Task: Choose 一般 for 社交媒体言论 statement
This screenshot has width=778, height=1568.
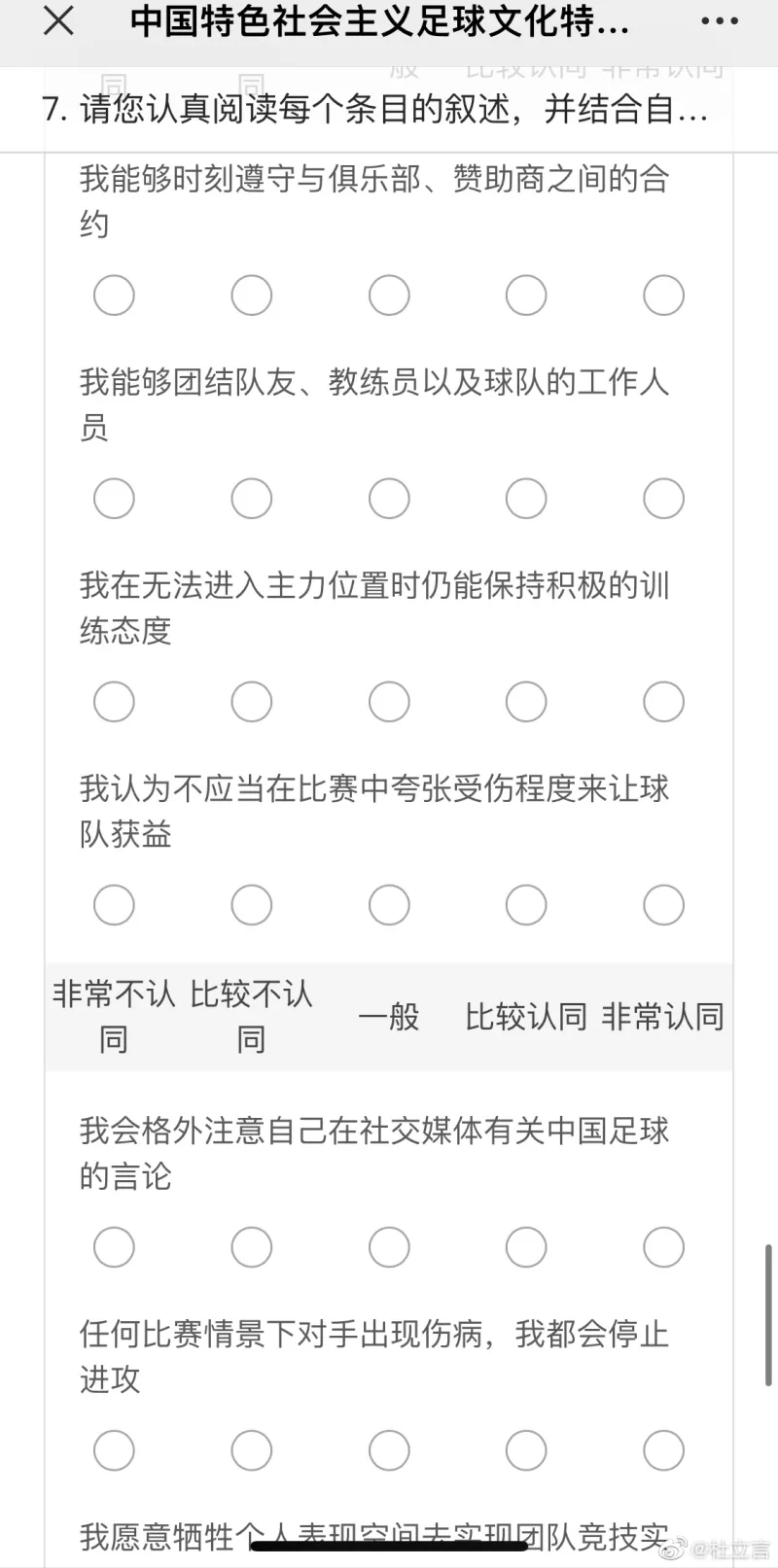Action: [x=389, y=1247]
